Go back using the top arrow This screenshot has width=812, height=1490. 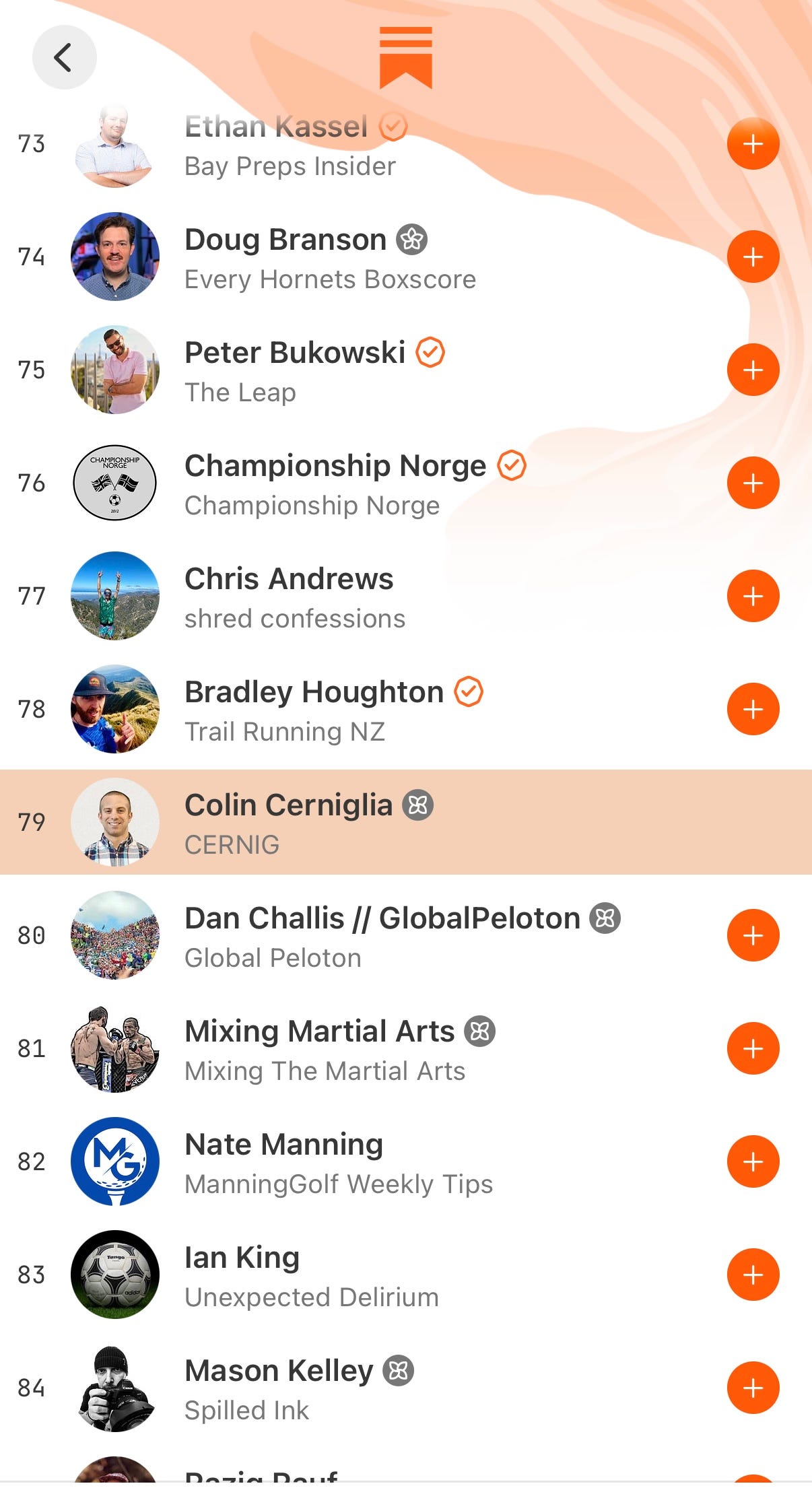pos(64,57)
